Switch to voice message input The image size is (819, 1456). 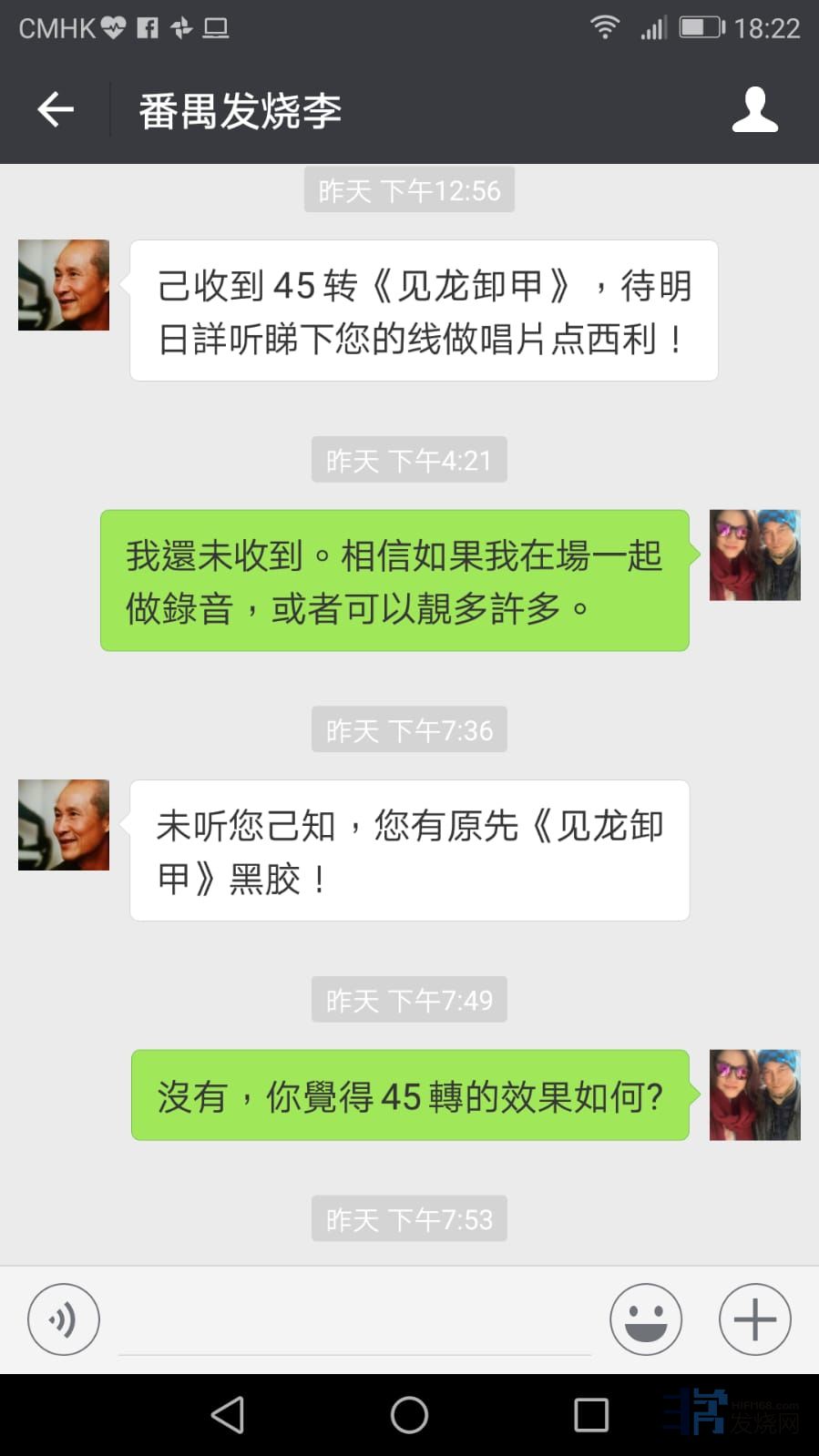(x=63, y=1319)
